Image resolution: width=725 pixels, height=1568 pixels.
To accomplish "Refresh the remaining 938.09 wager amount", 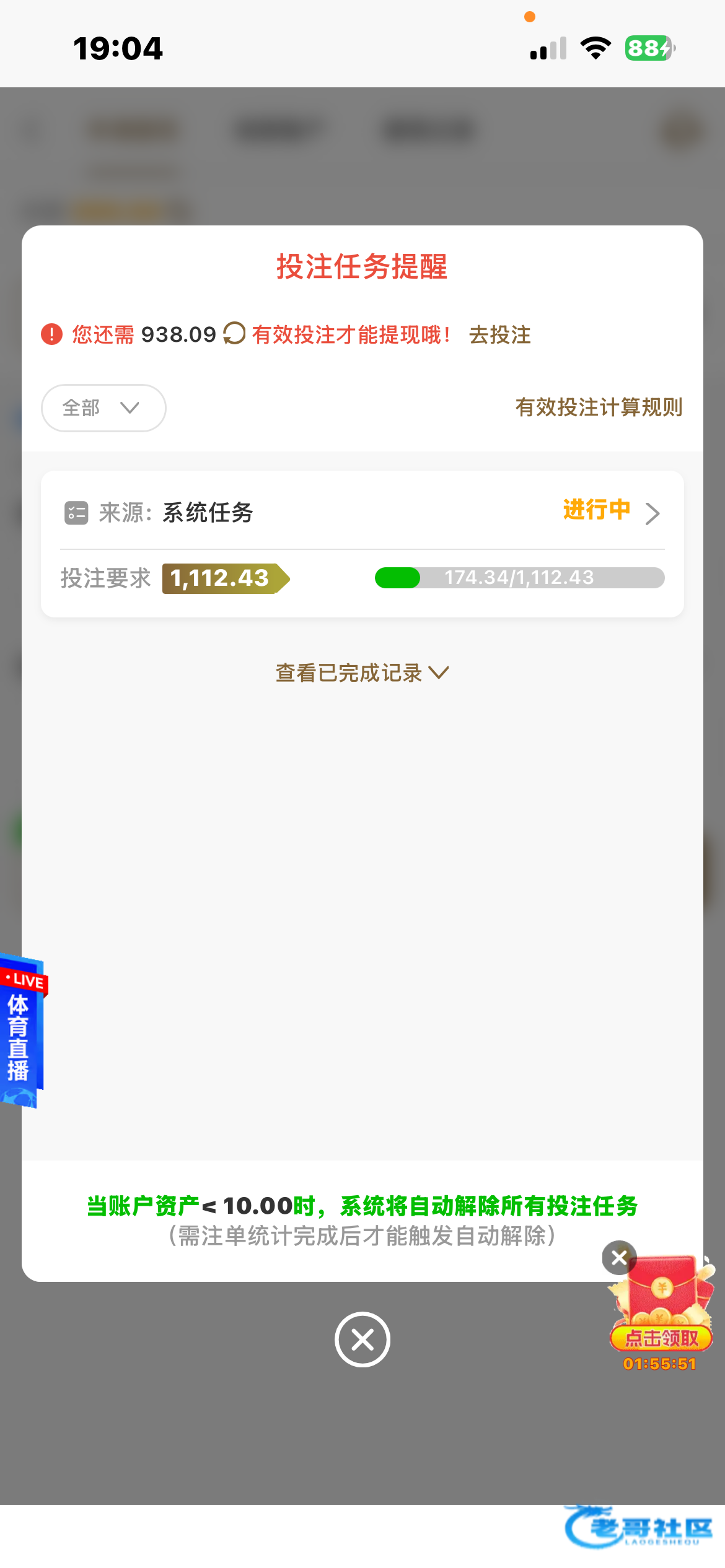I will coord(234,334).
